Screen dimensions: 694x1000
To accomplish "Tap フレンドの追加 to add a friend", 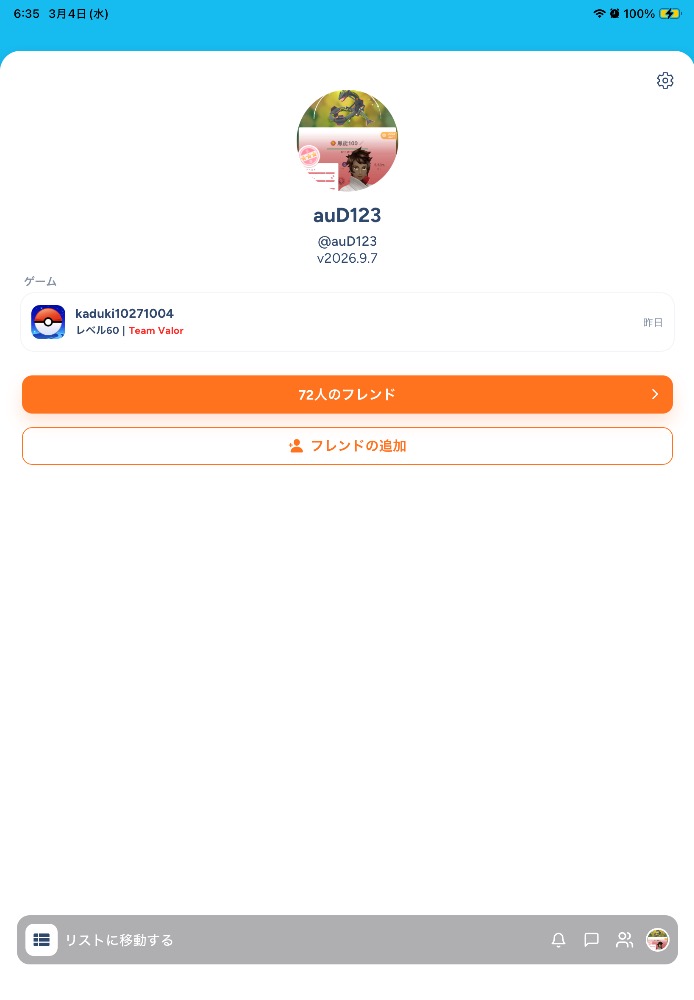I will [x=347, y=446].
